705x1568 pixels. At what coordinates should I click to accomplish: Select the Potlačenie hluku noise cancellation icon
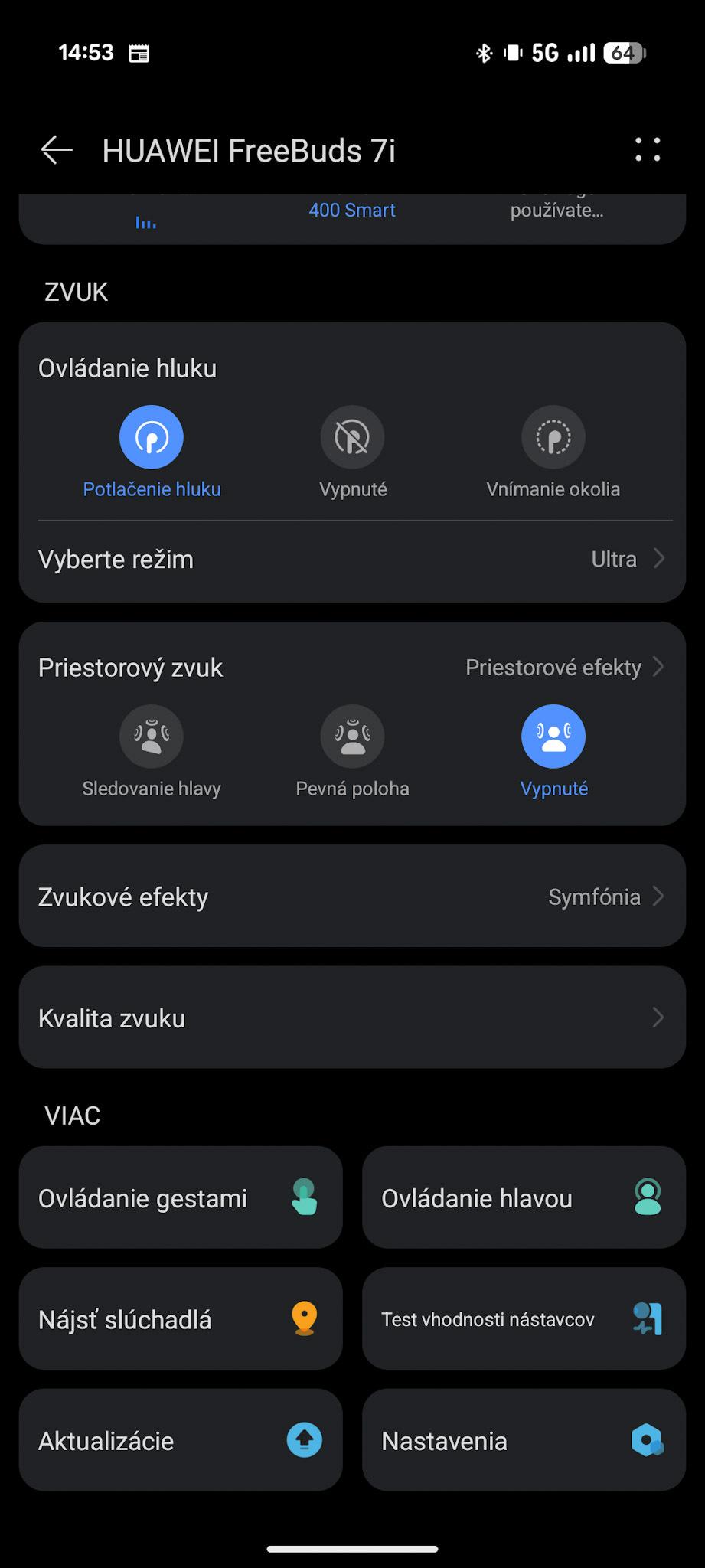tap(151, 436)
